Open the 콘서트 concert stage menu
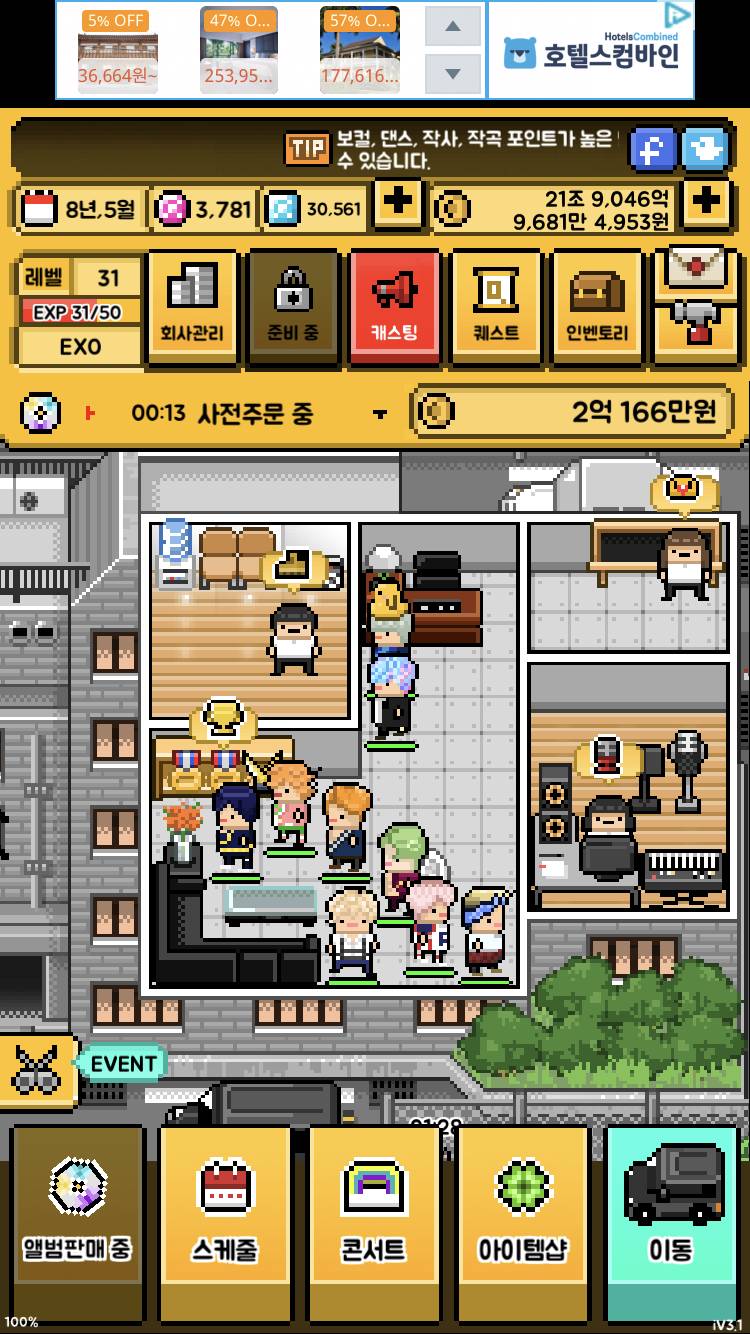 (374, 1210)
